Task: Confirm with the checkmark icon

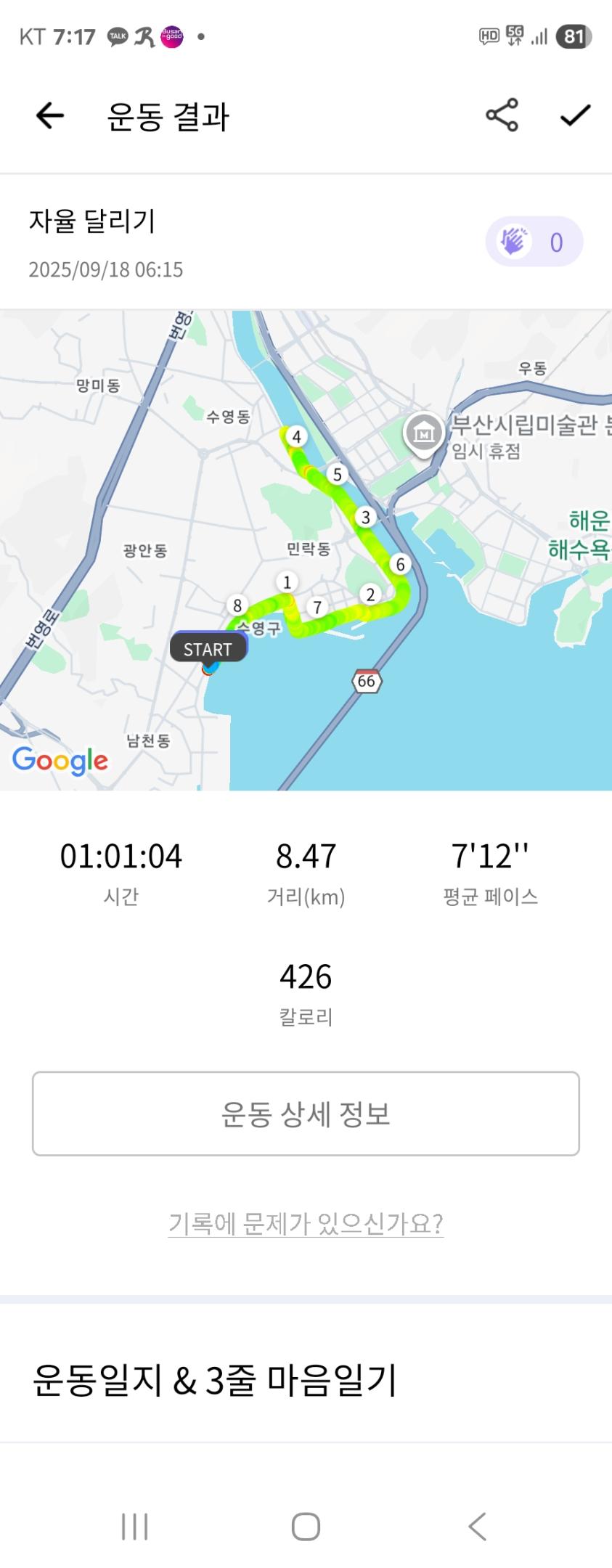Action: tap(575, 115)
